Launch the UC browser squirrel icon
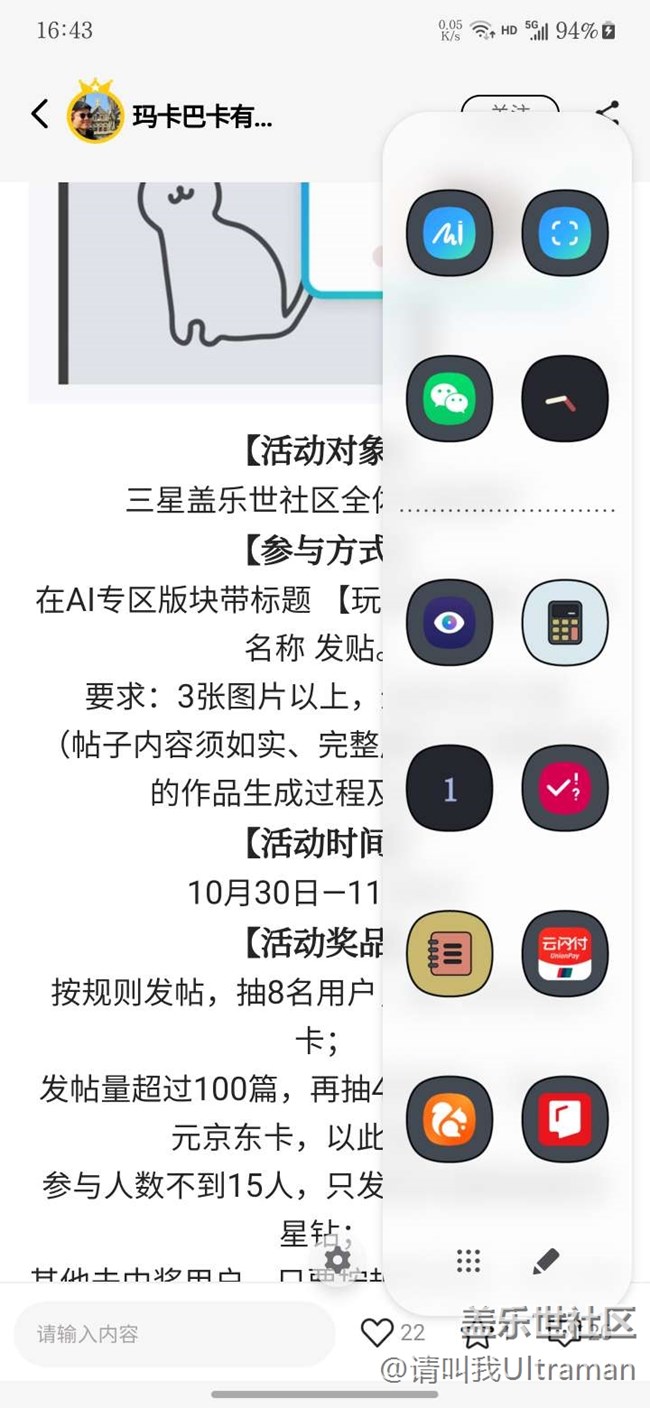The width and height of the screenshot is (650, 1408). [449, 1119]
